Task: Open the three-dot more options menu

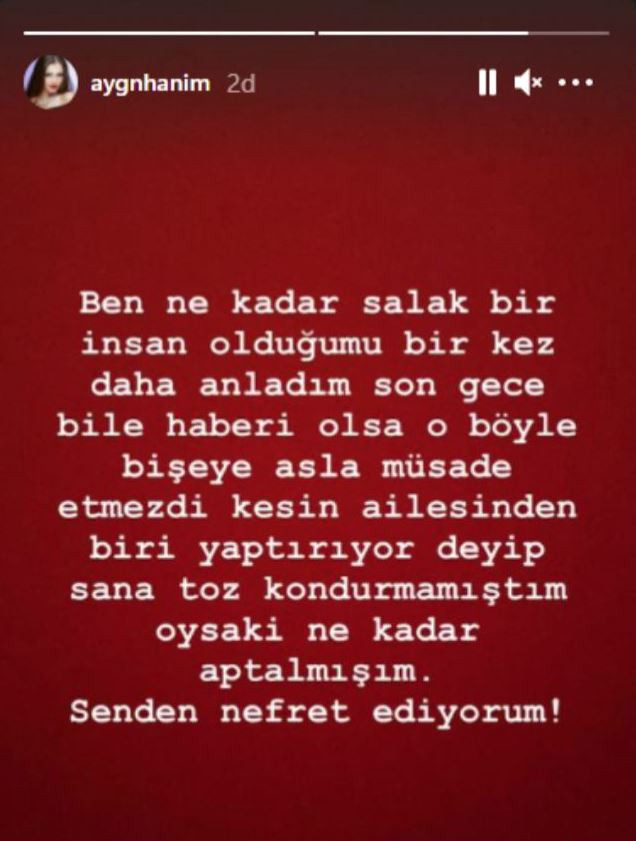Action: [x=575, y=83]
